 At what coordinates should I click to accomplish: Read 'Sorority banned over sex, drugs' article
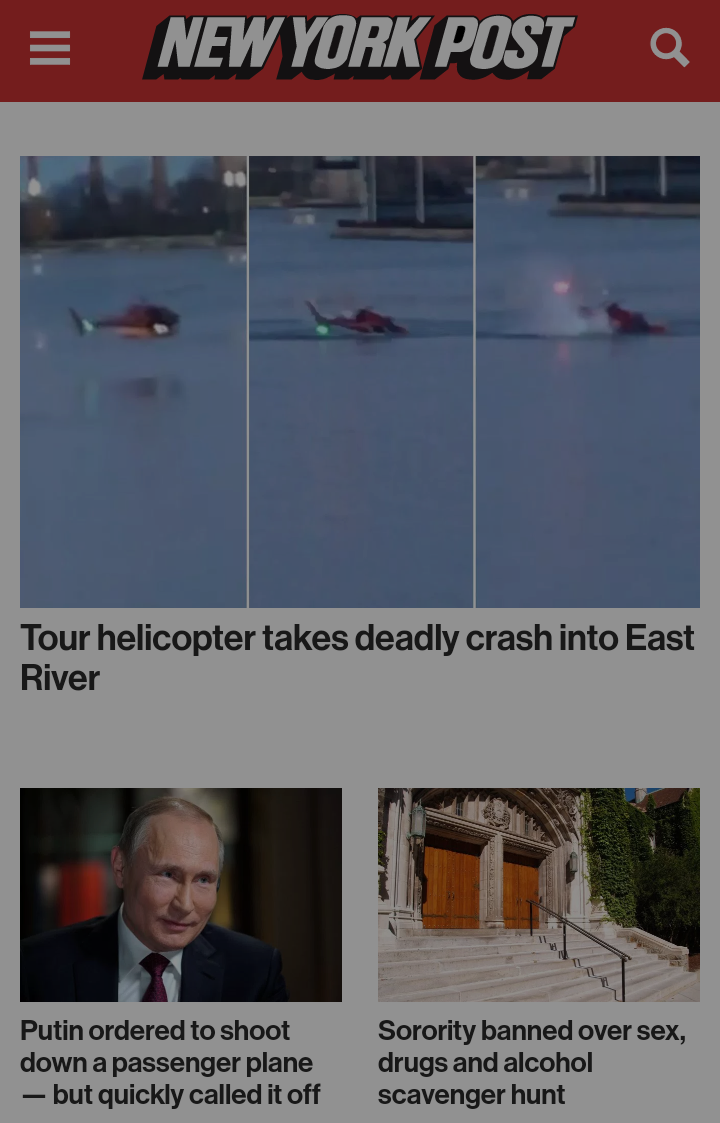531,1062
